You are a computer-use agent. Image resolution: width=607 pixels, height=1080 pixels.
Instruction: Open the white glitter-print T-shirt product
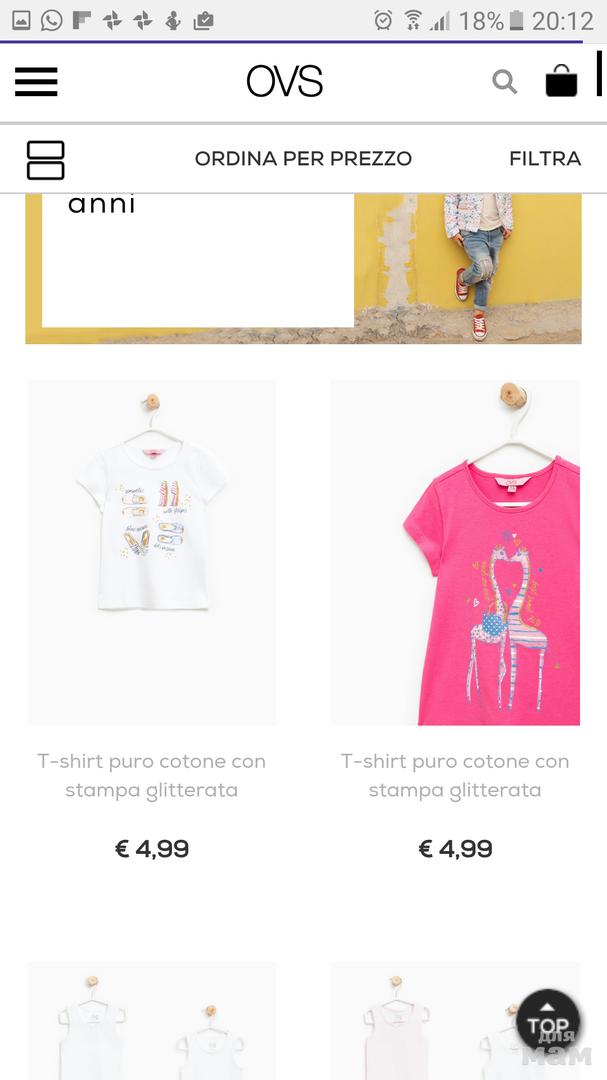coord(152,552)
